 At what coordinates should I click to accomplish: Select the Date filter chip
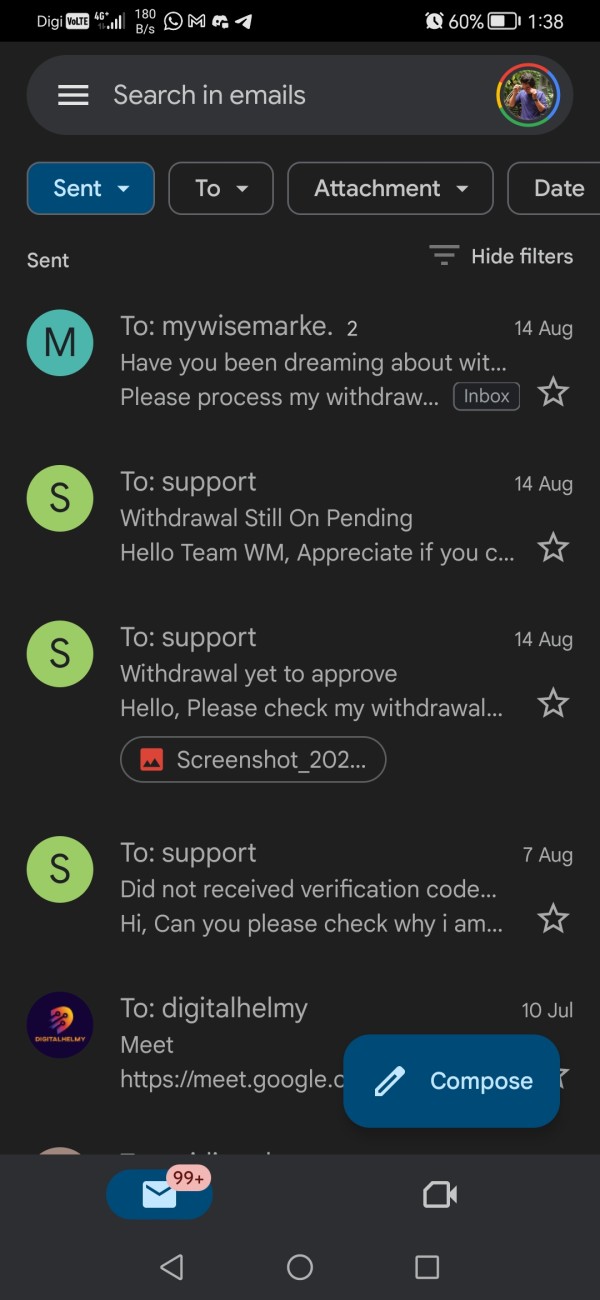tap(554, 188)
